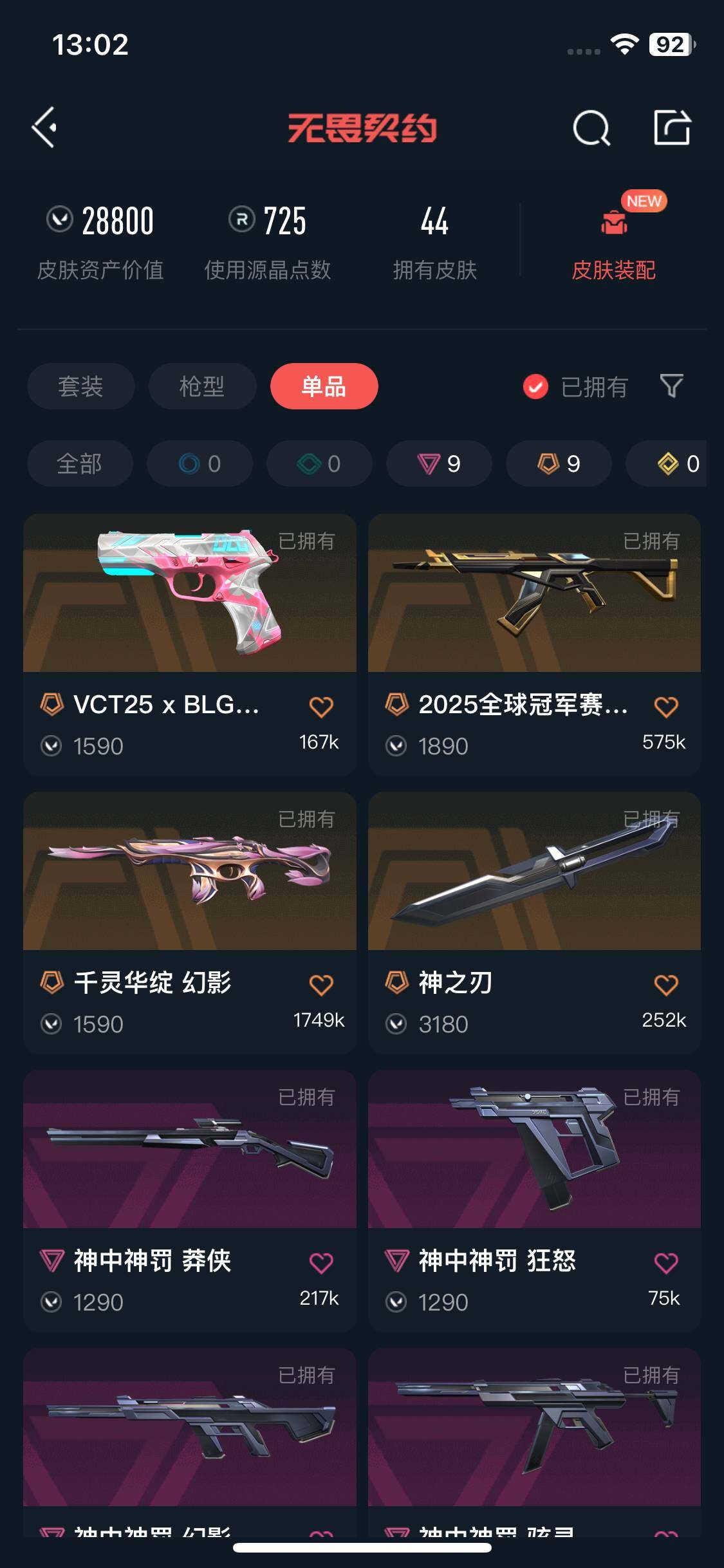The height and width of the screenshot is (1568, 724).
Task: Unfavorite 神中神罚 莽侠 with the heart icon
Action: 322,1260
